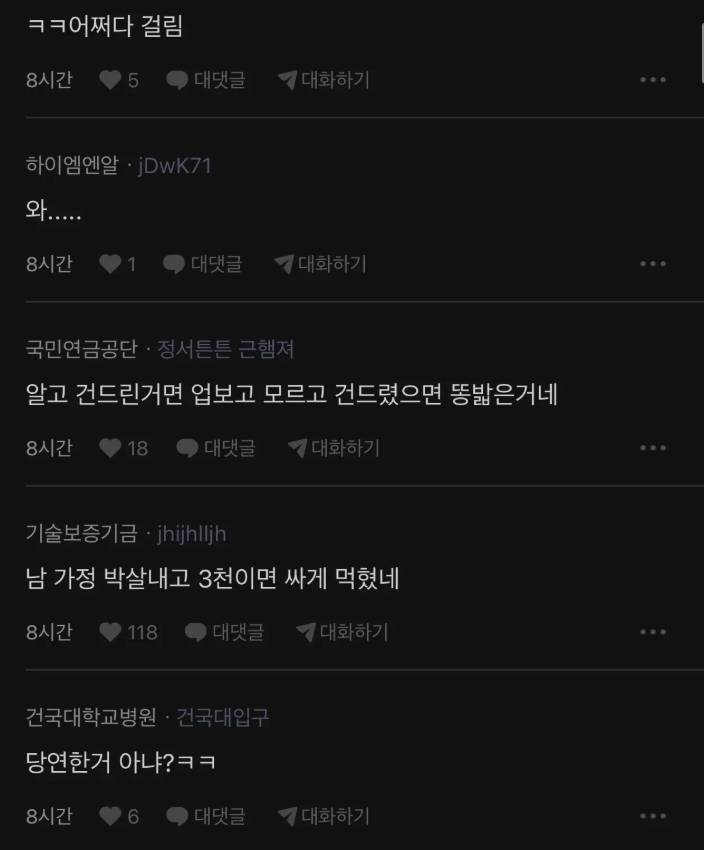This screenshot has width=704, height=850.
Task: Like the comment 'ㅋㅋ어쩌다 걸림'
Action: (110, 80)
